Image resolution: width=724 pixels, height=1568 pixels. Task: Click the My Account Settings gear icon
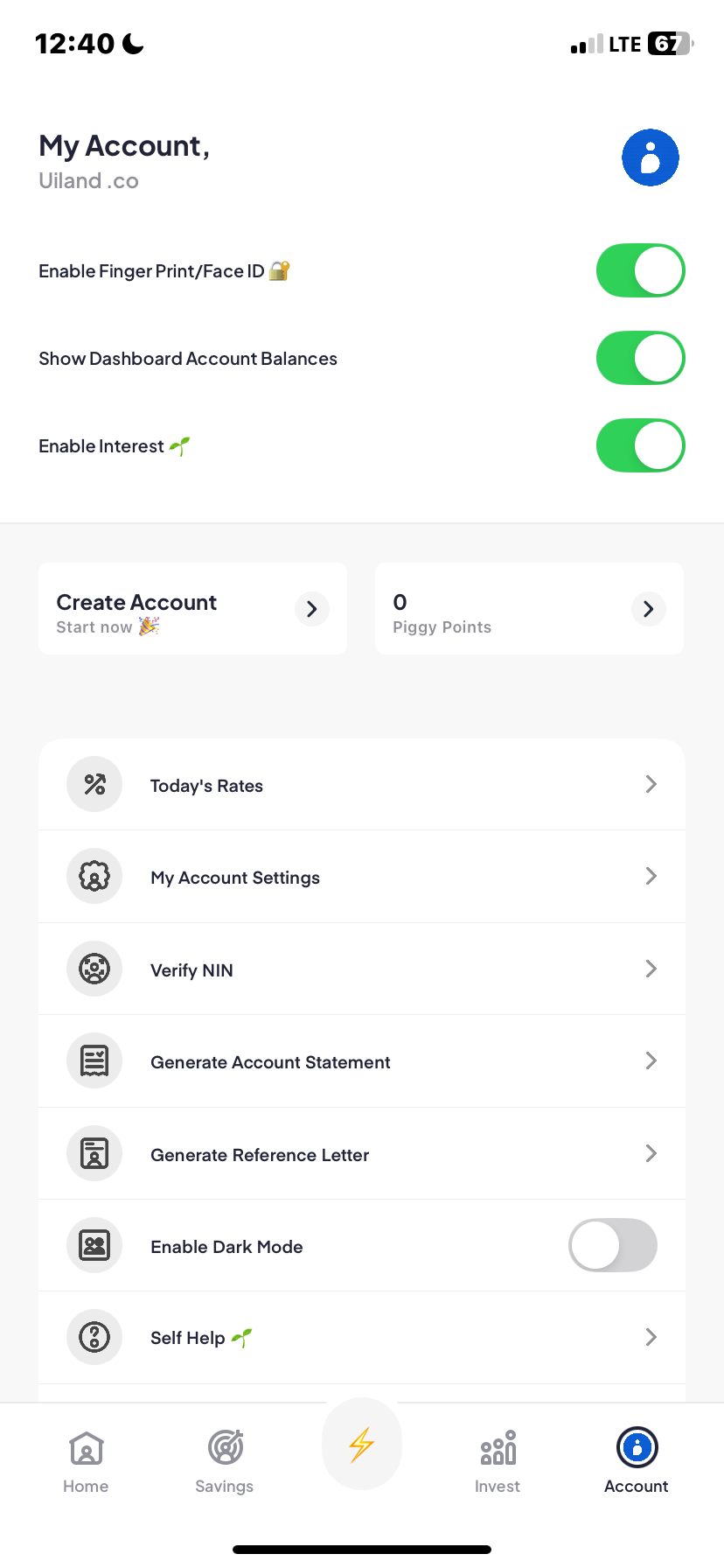click(x=94, y=876)
